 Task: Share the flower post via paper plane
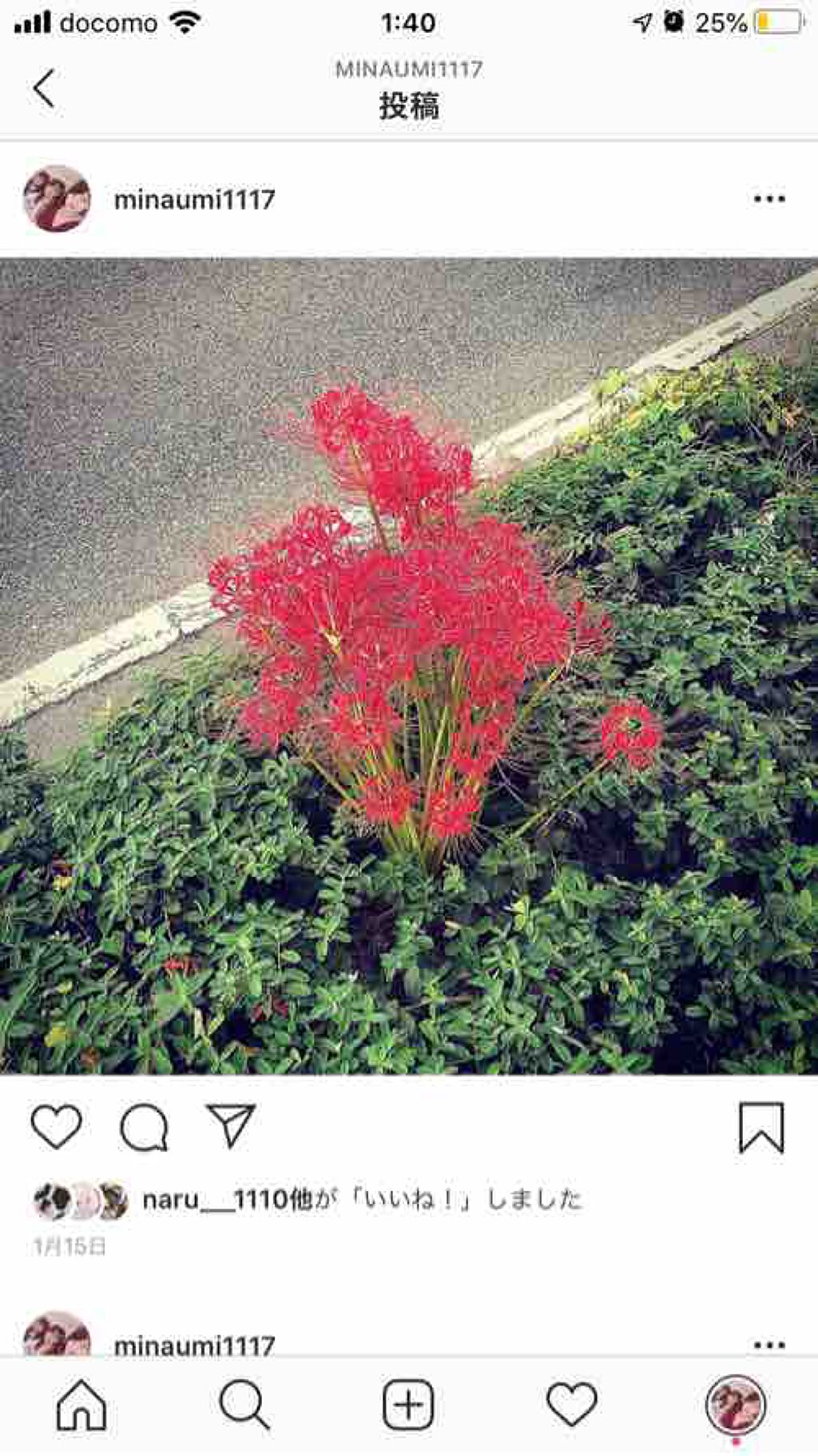coord(231,1125)
